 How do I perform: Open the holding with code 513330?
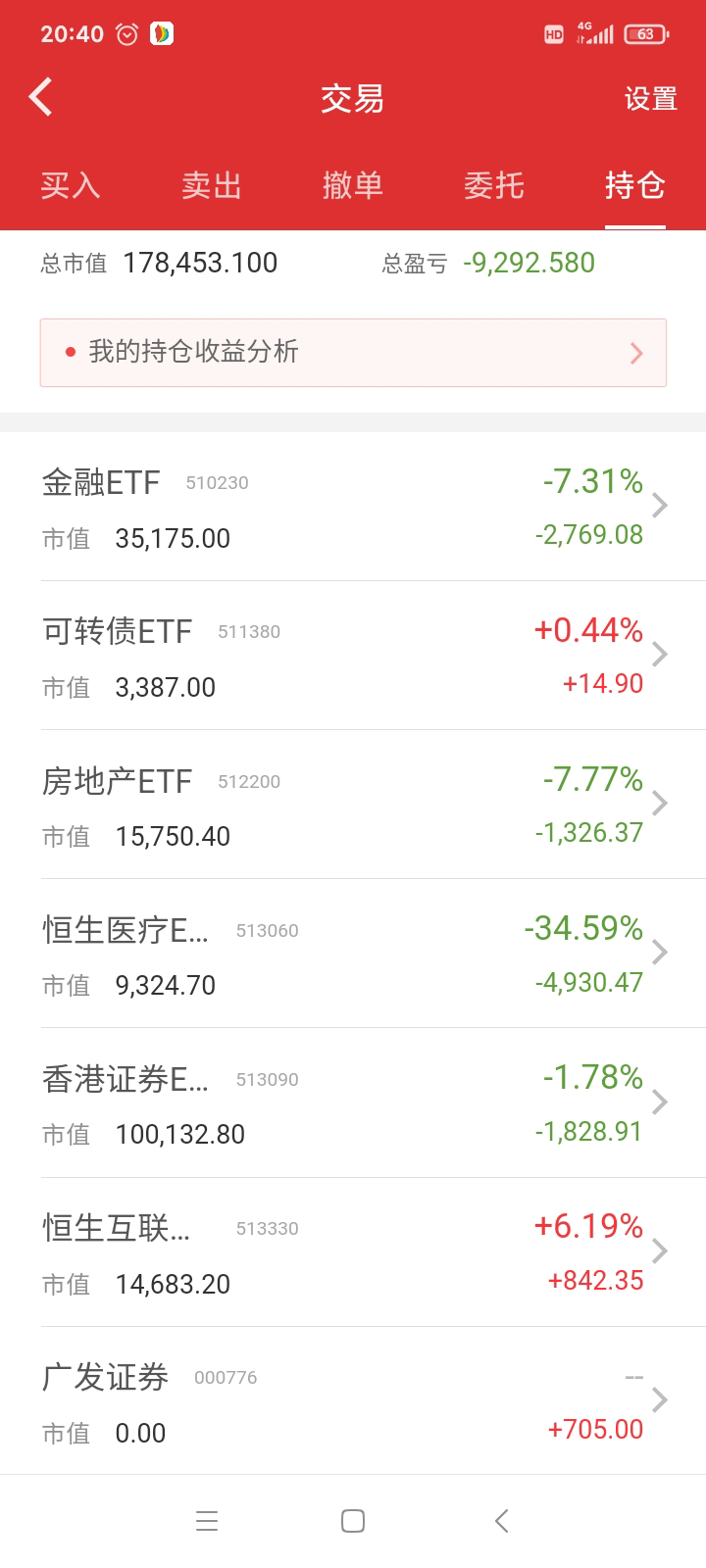[353, 1253]
